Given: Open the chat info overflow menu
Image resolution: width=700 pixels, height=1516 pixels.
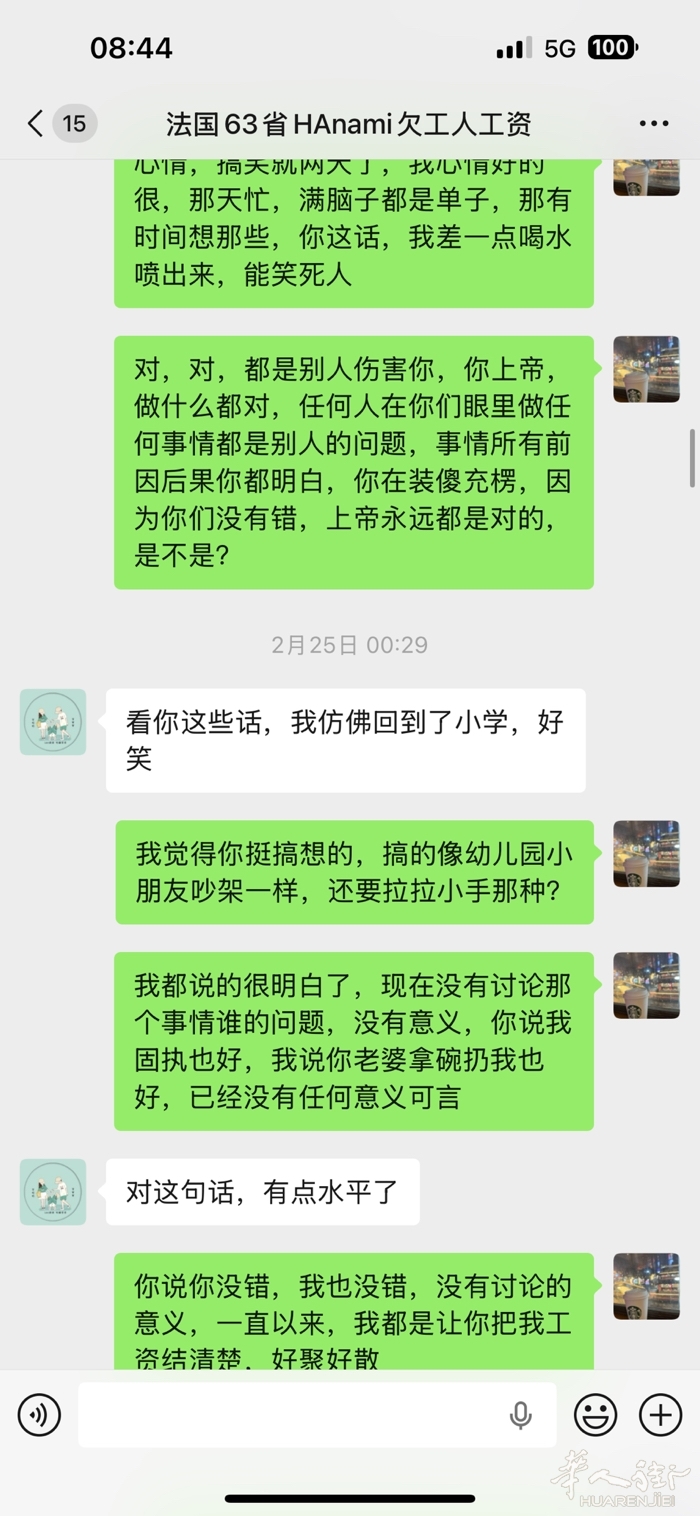Looking at the screenshot, I should tap(653, 124).
